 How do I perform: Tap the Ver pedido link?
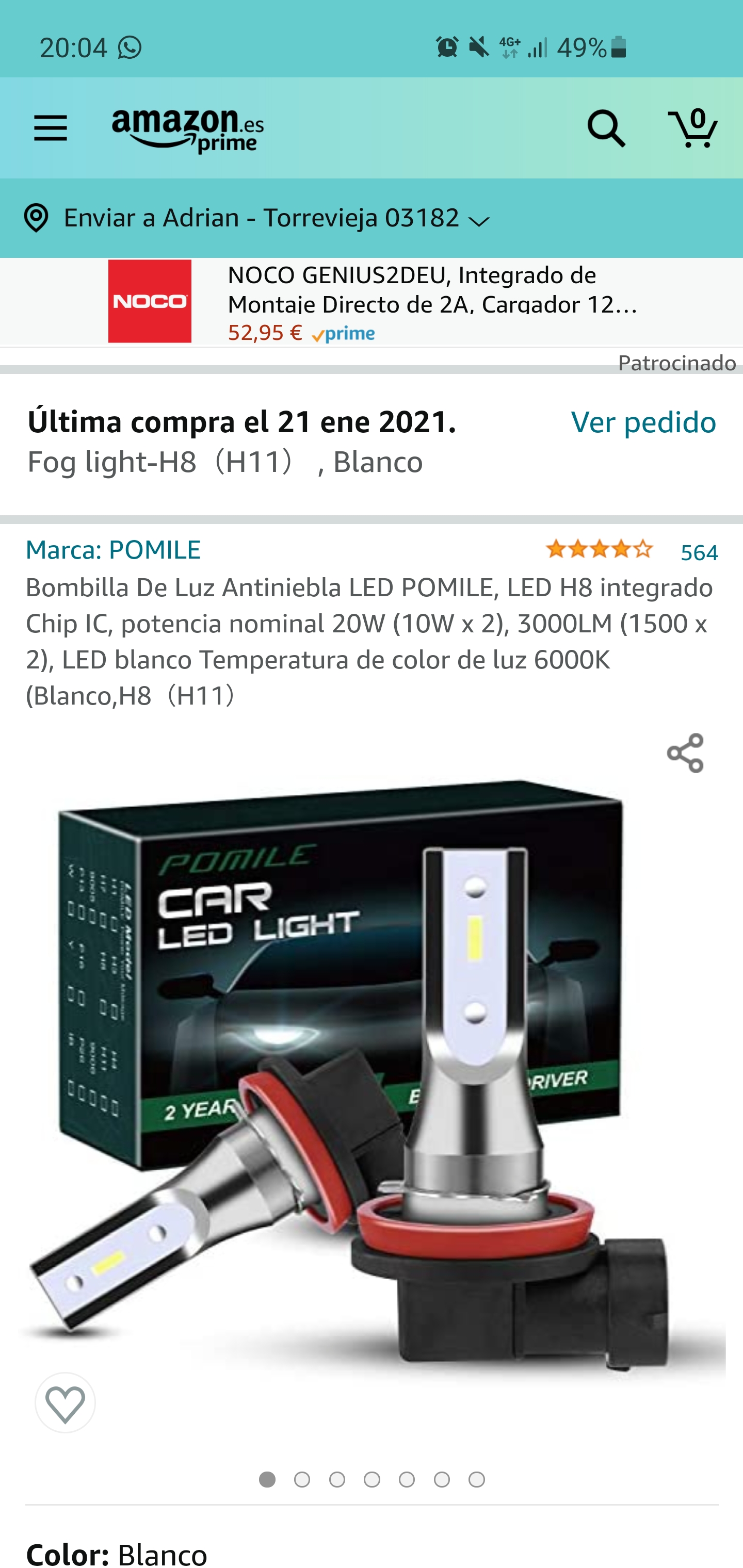(643, 422)
